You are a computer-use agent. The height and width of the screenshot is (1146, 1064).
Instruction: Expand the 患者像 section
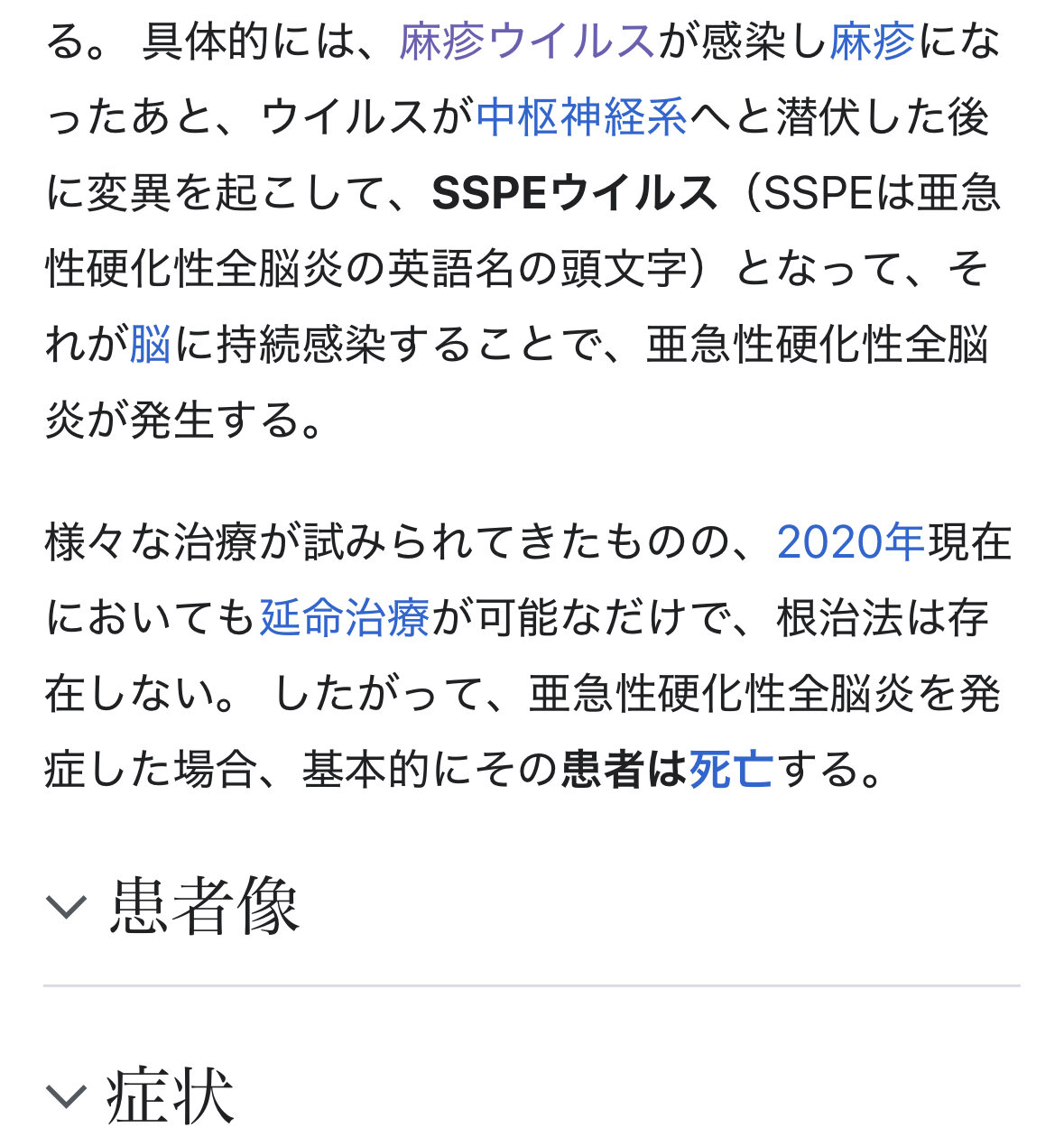[x=203, y=907]
